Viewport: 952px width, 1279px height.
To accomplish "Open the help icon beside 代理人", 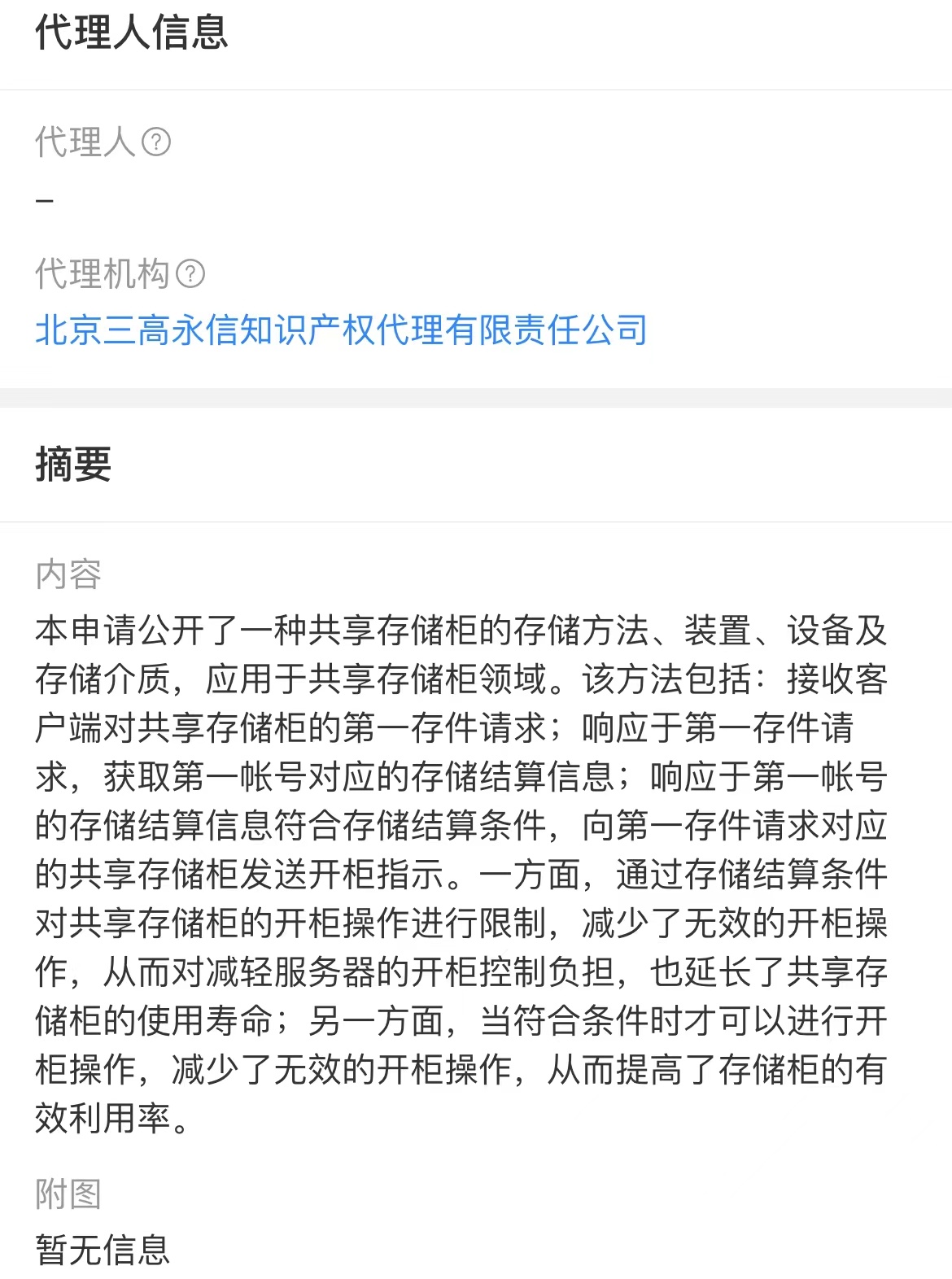I will pos(156,142).
